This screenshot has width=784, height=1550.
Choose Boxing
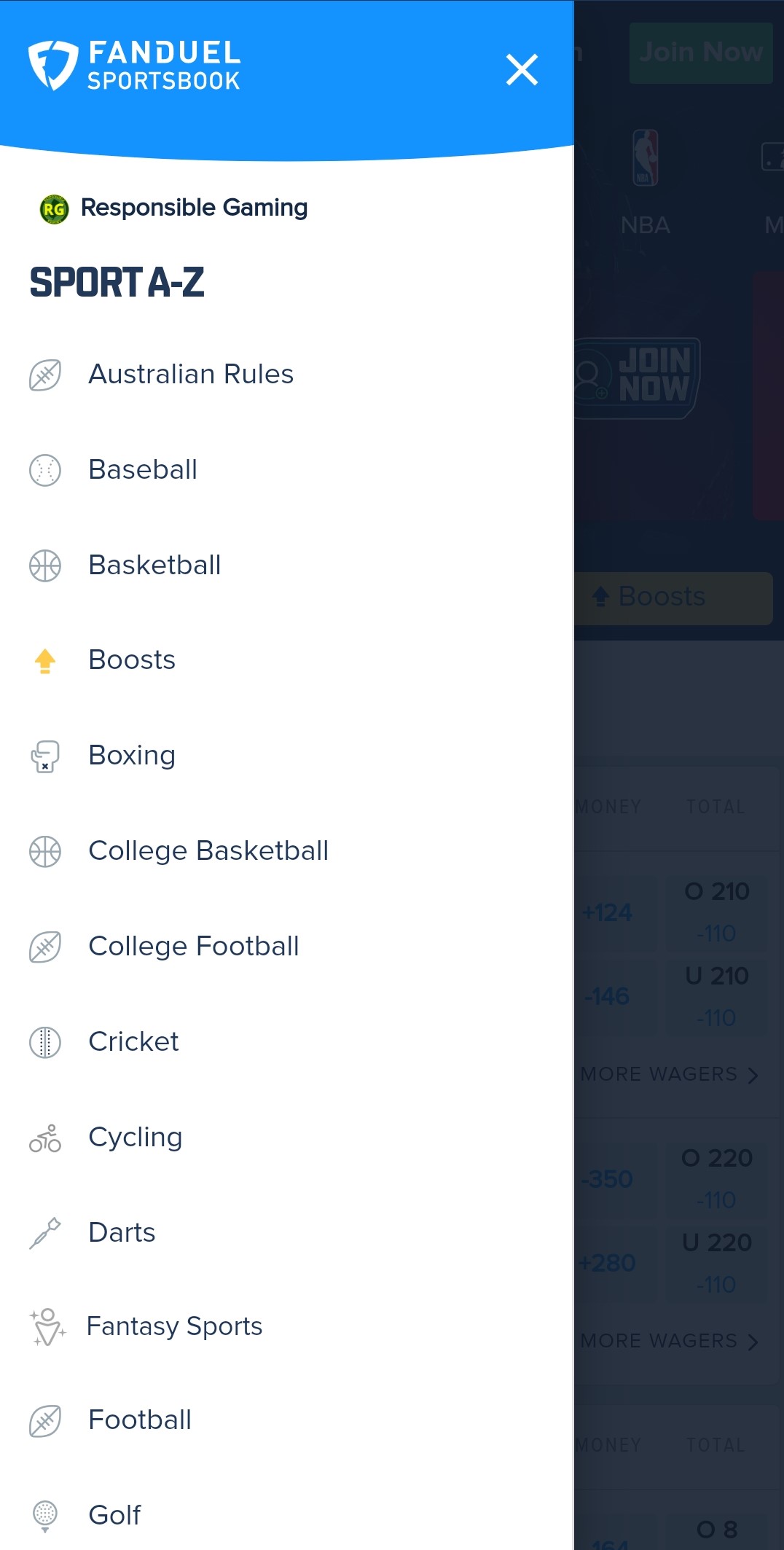tap(287, 756)
